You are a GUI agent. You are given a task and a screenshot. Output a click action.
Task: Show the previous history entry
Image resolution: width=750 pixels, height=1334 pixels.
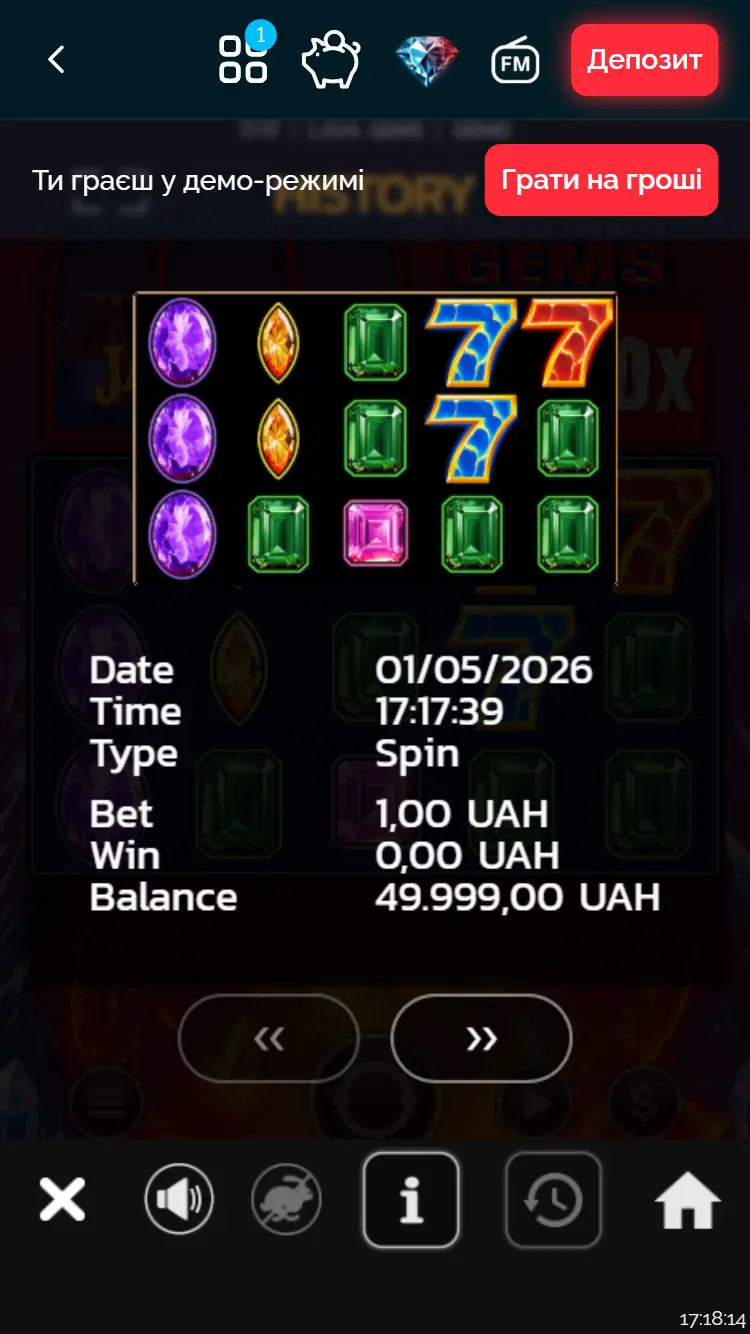tap(268, 1039)
